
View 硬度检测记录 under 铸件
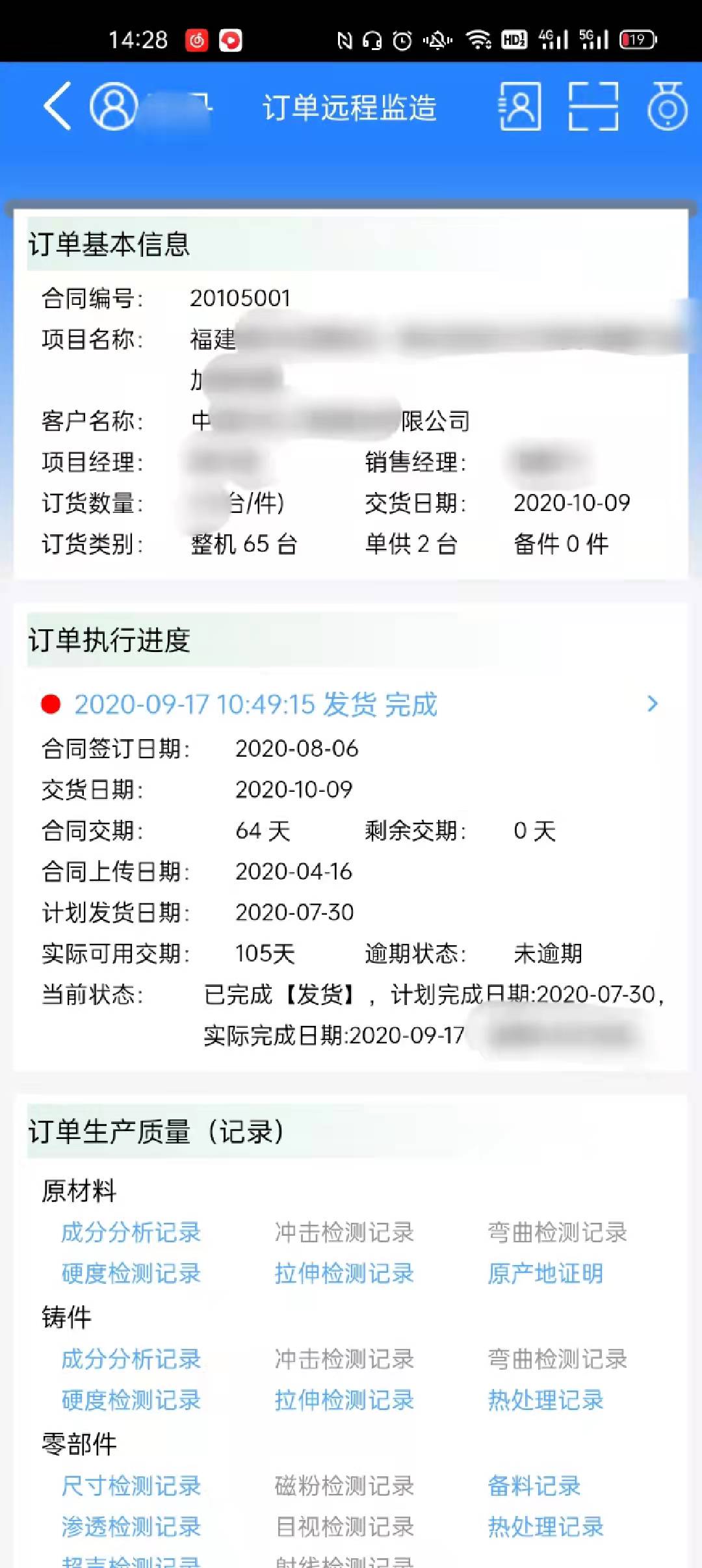click(x=131, y=1400)
